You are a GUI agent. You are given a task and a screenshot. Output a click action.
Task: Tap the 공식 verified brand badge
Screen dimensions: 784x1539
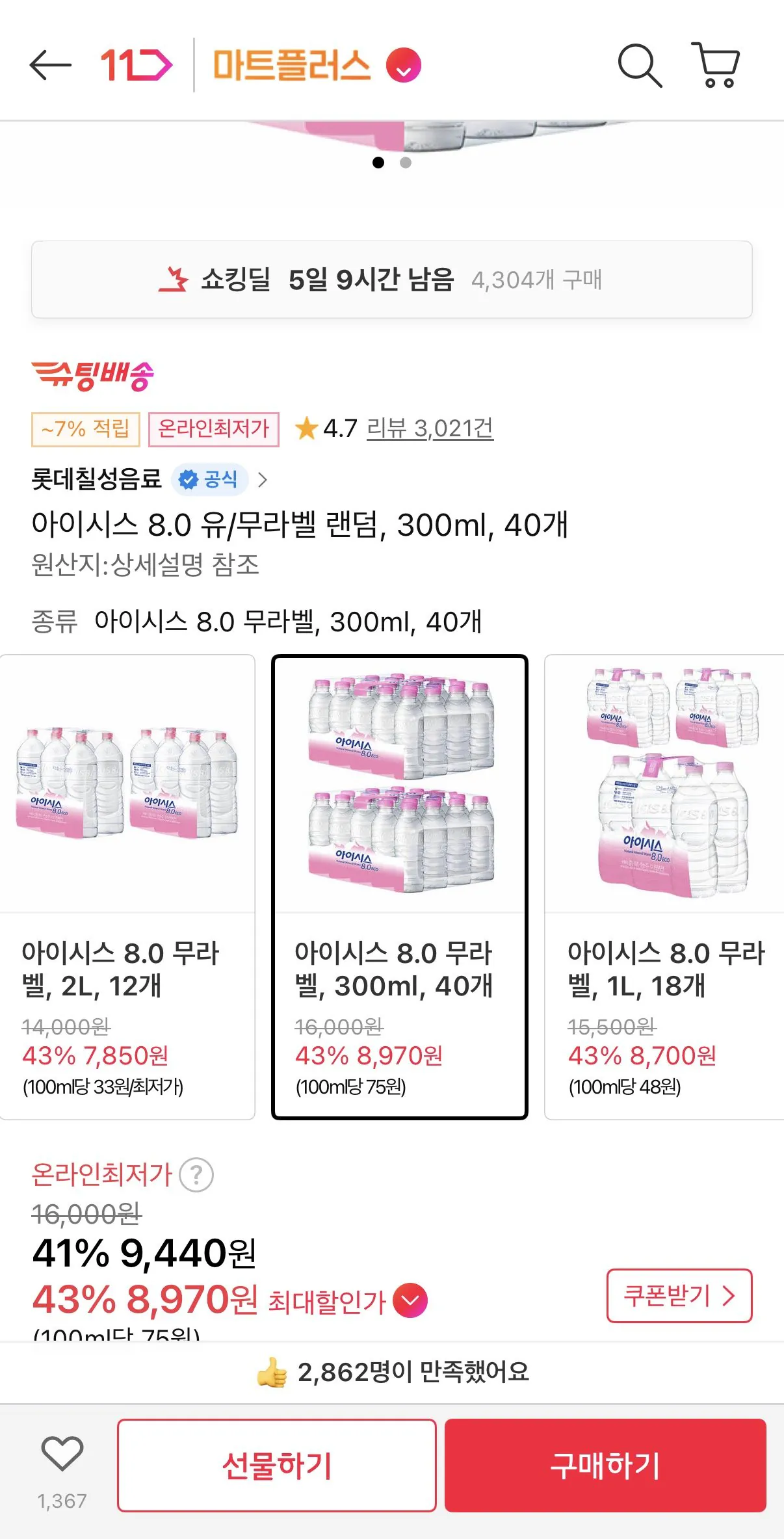[x=209, y=479]
